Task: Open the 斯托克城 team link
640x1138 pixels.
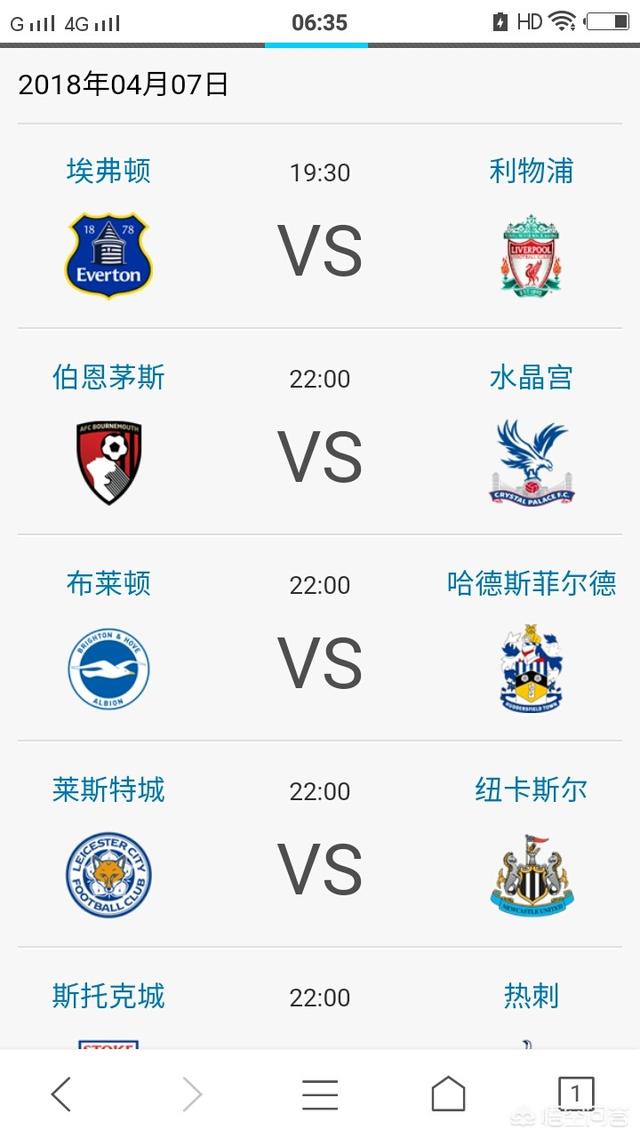Action: (x=108, y=996)
